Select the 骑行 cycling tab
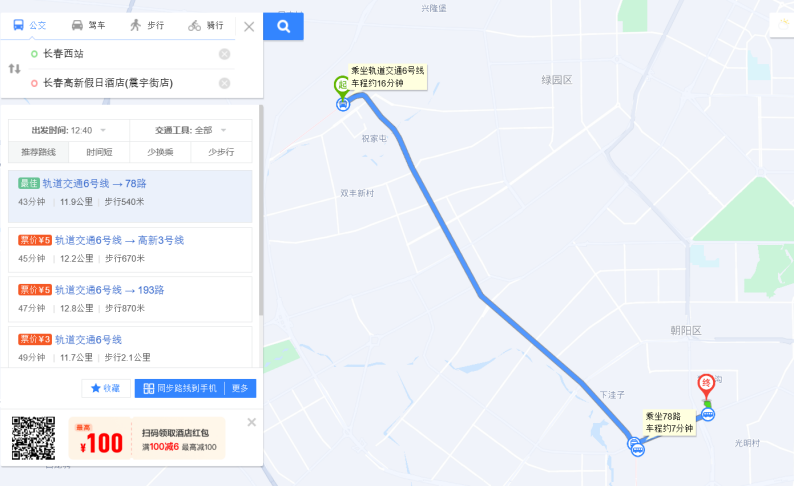794x486 pixels. point(204,25)
